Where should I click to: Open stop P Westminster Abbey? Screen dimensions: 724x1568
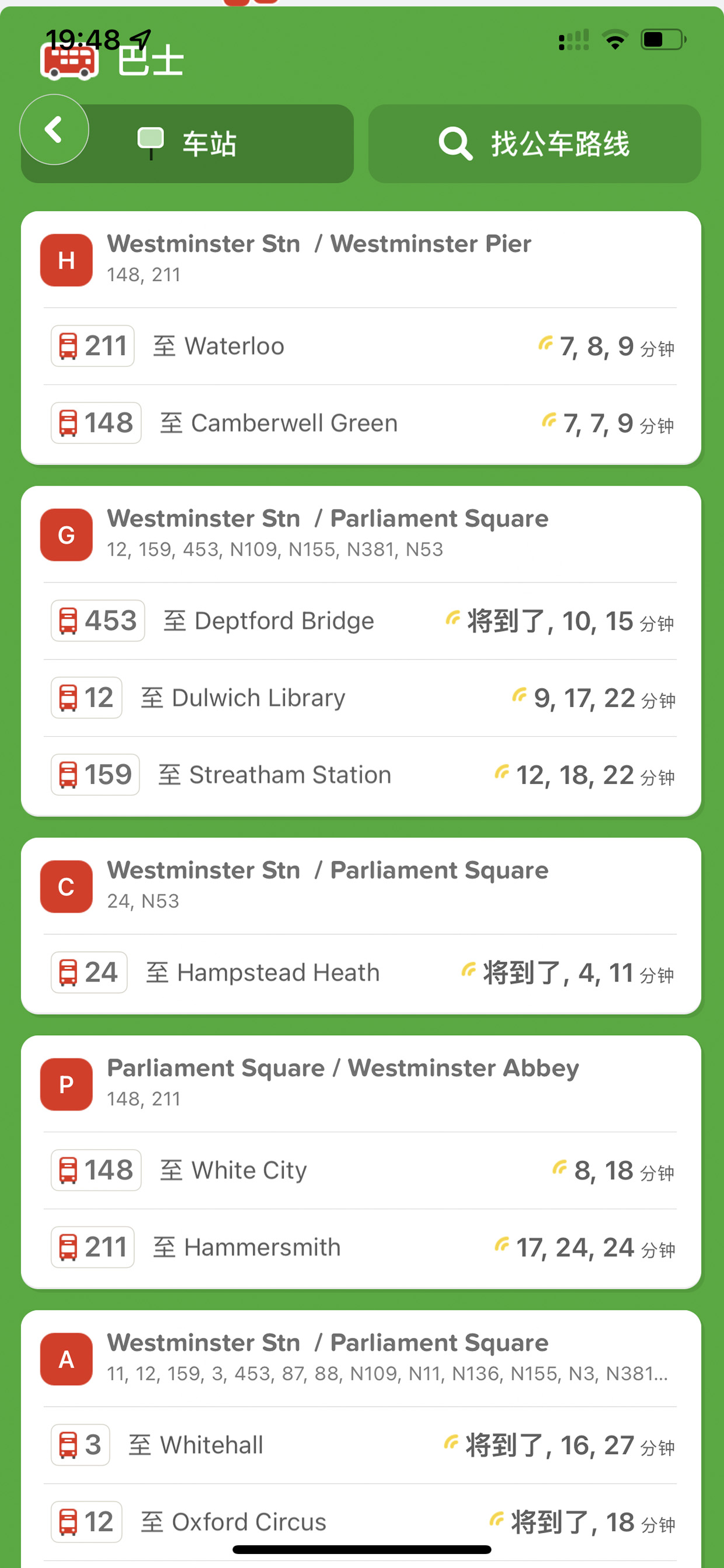pos(361,1084)
